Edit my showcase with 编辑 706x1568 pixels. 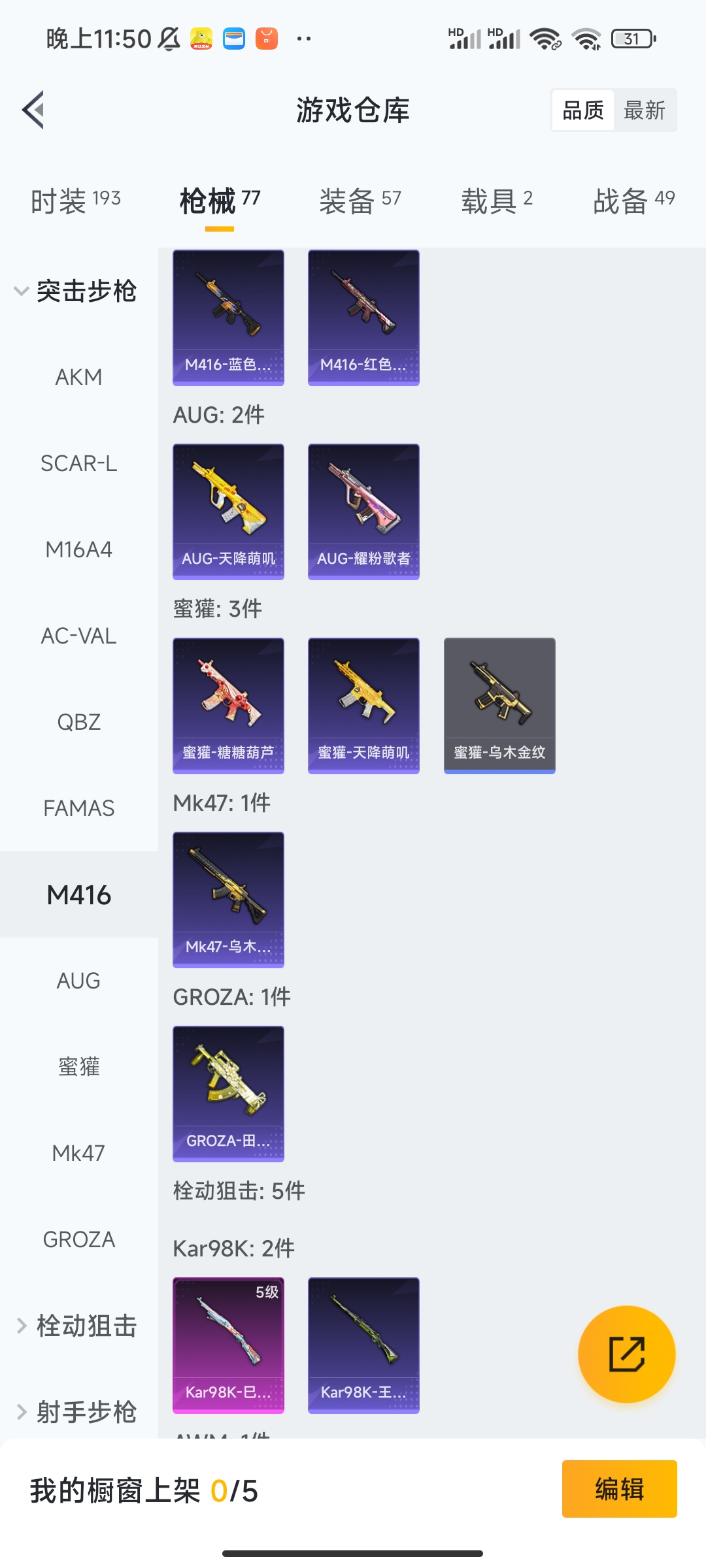[619, 1489]
